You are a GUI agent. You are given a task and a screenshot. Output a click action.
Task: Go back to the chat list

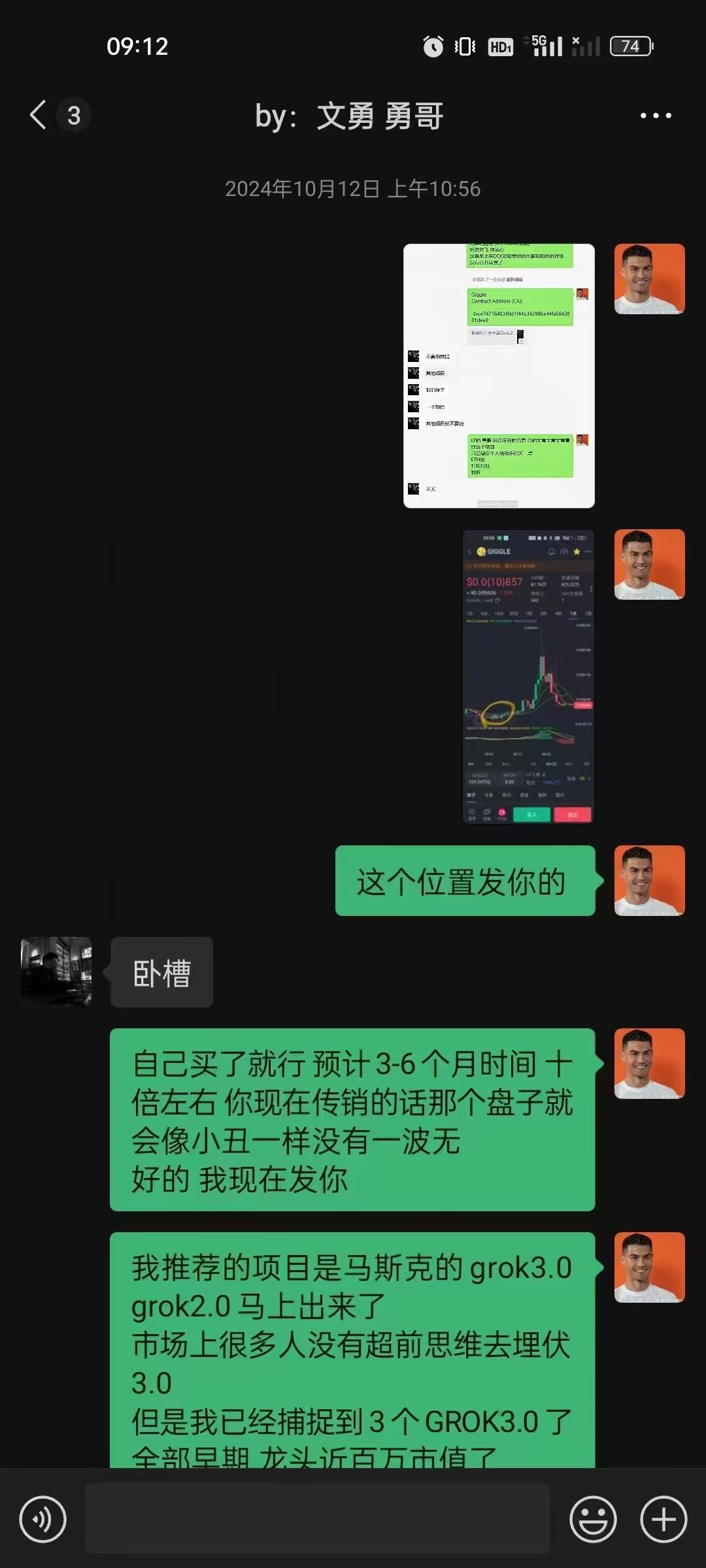(x=39, y=115)
